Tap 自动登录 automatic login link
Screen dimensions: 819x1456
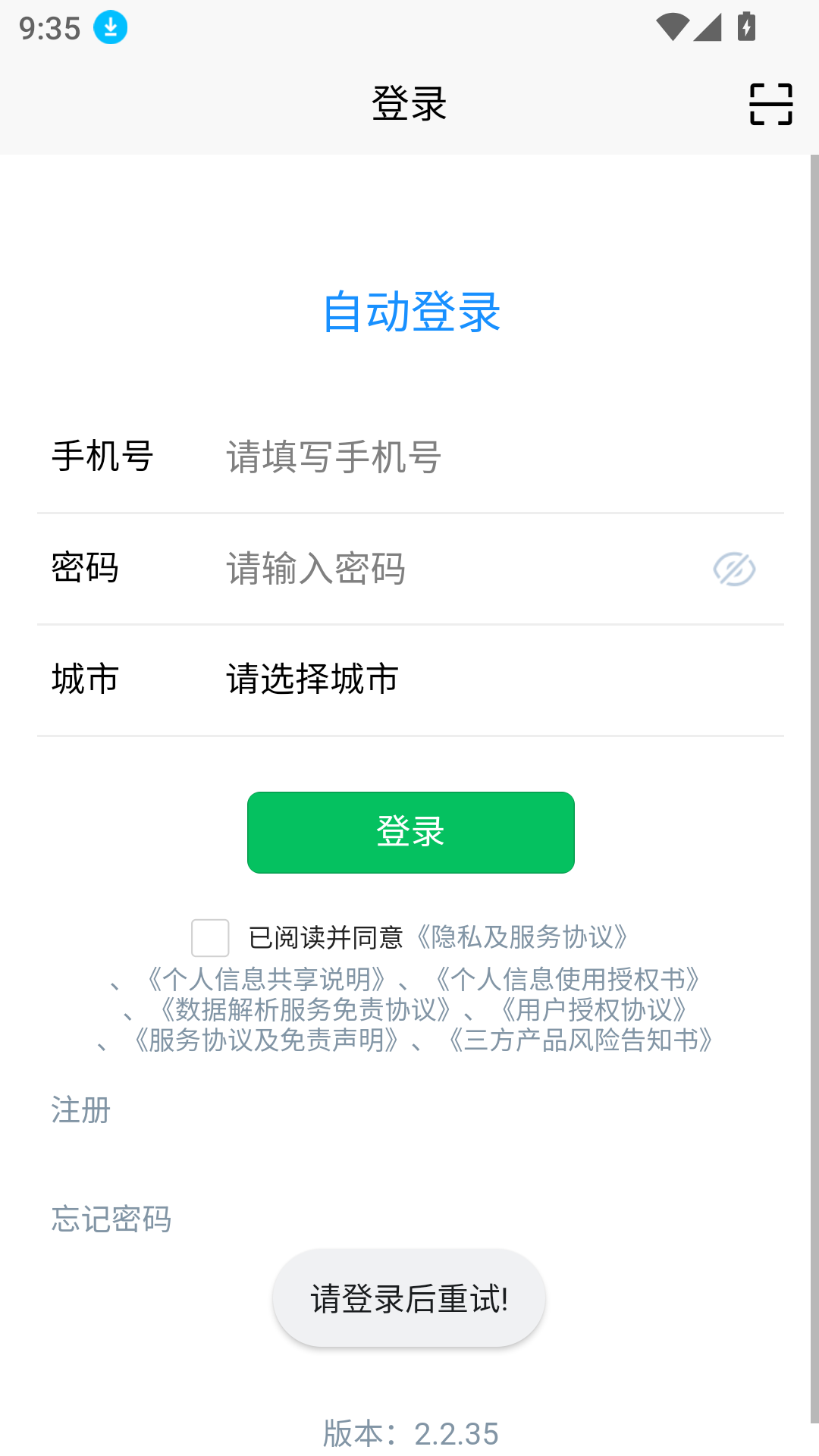pyautogui.click(x=409, y=311)
